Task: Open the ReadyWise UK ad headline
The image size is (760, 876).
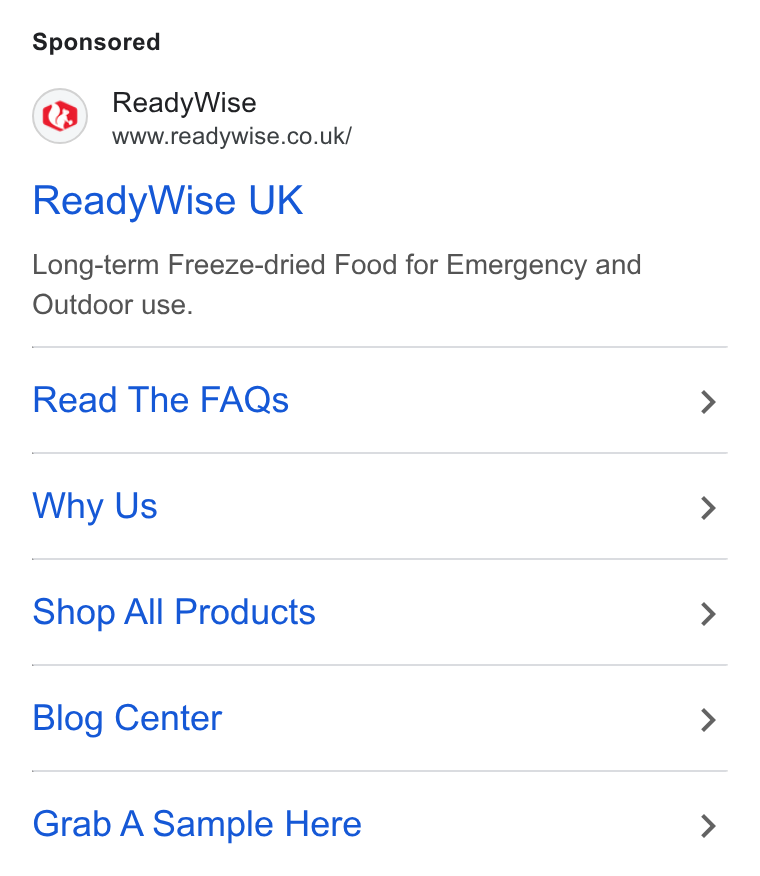Action: 168,200
